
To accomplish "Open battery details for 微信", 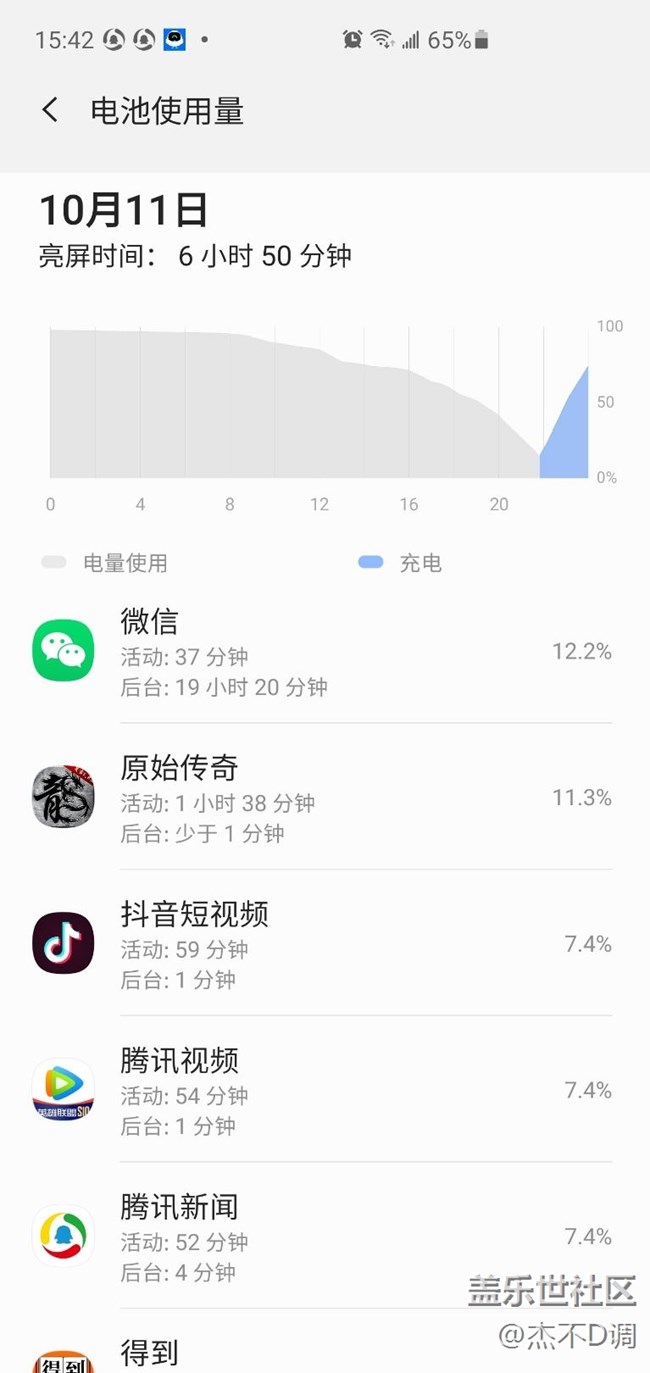I will [325, 652].
